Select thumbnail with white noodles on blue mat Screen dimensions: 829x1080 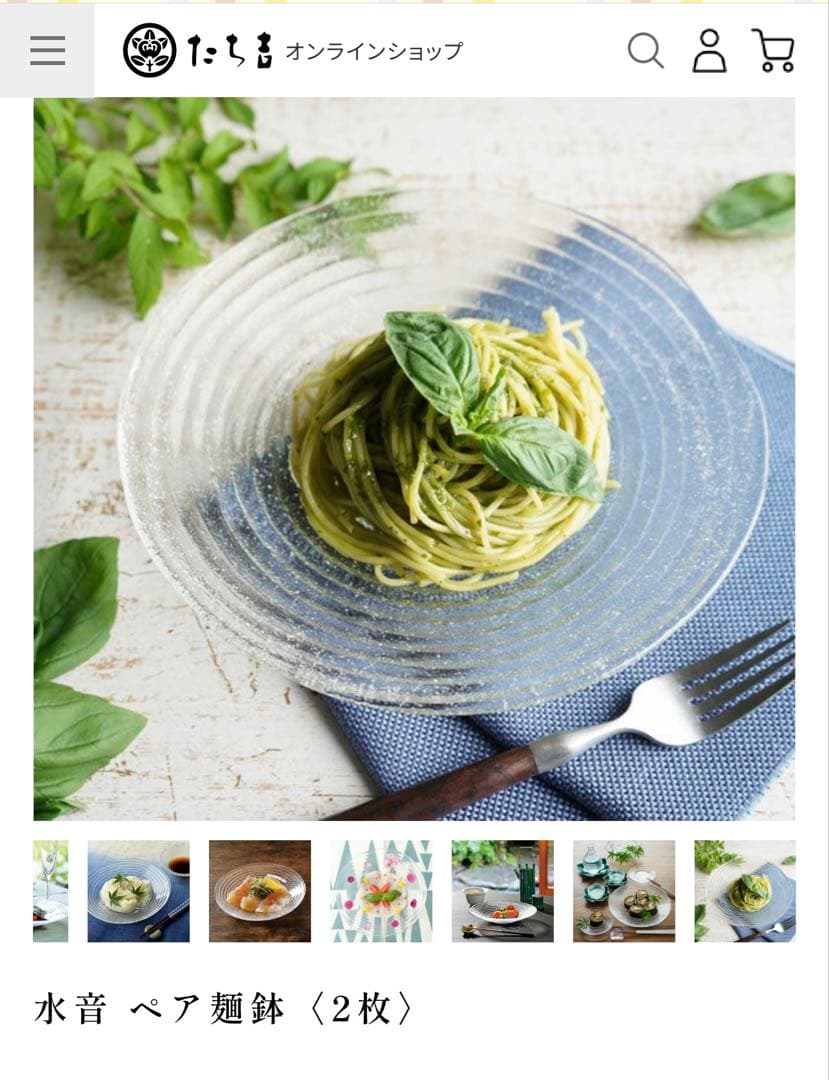[138, 891]
